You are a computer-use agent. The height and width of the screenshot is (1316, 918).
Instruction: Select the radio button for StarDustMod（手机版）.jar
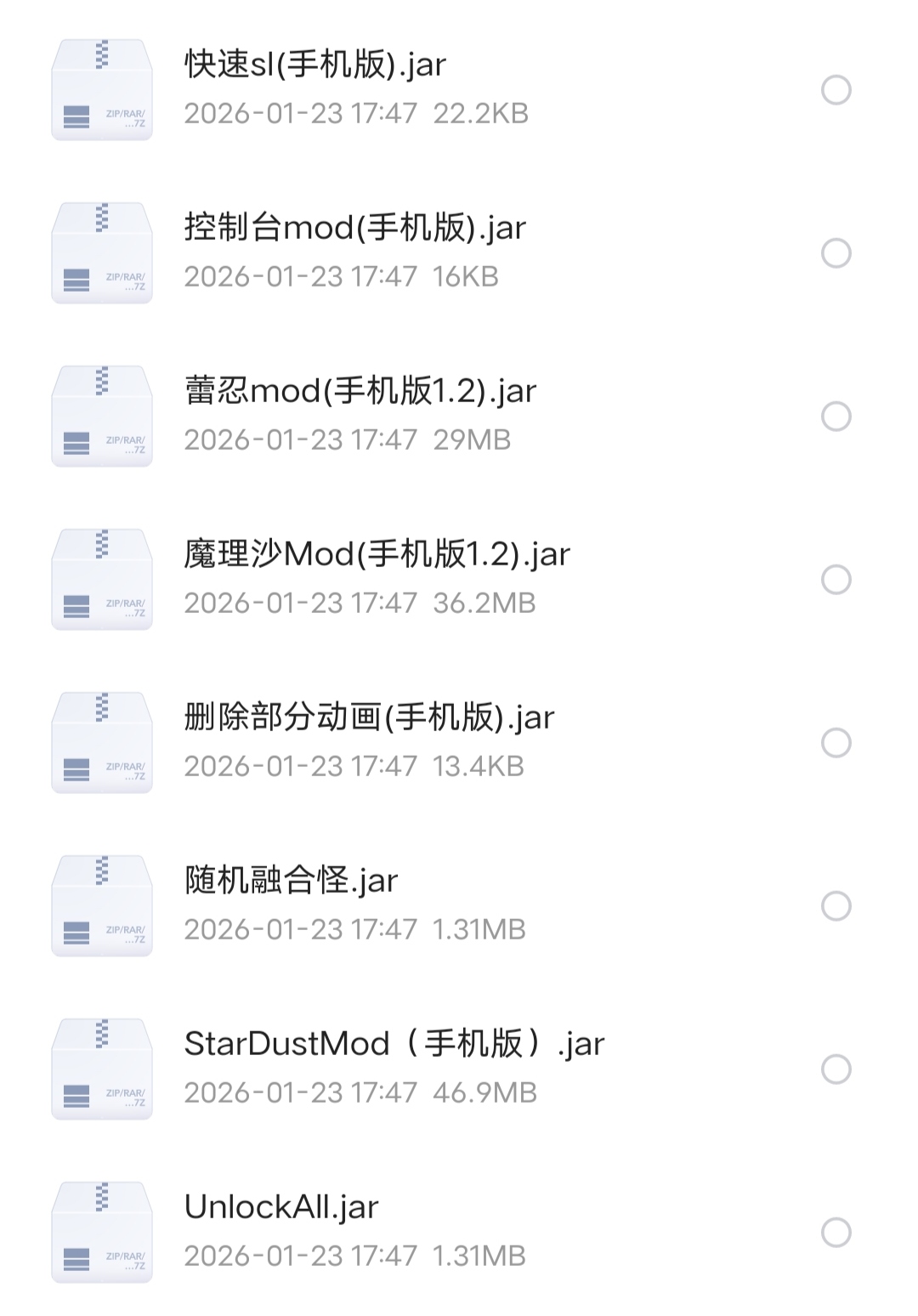coord(836,1069)
